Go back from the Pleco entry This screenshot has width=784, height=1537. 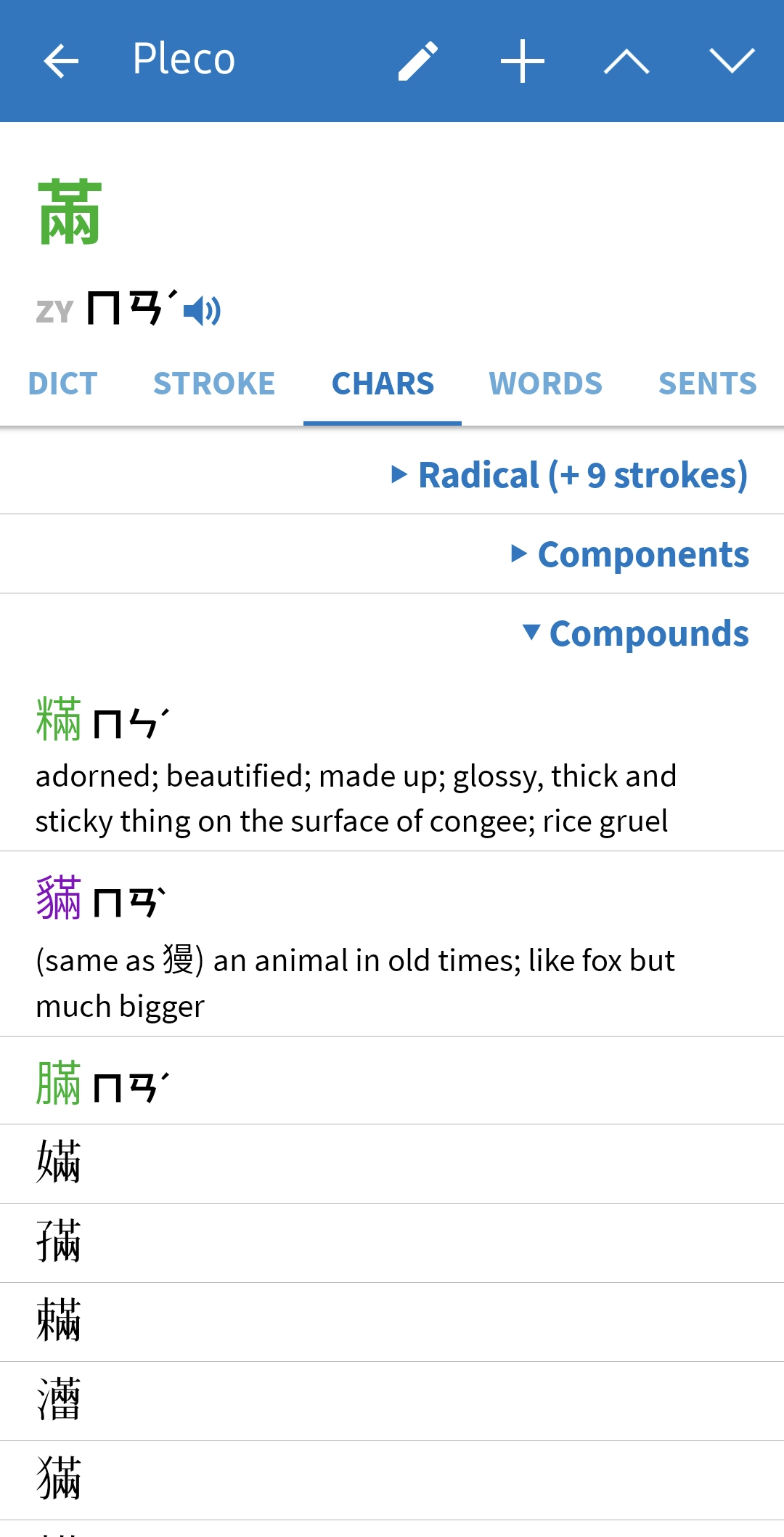point(61,60)
